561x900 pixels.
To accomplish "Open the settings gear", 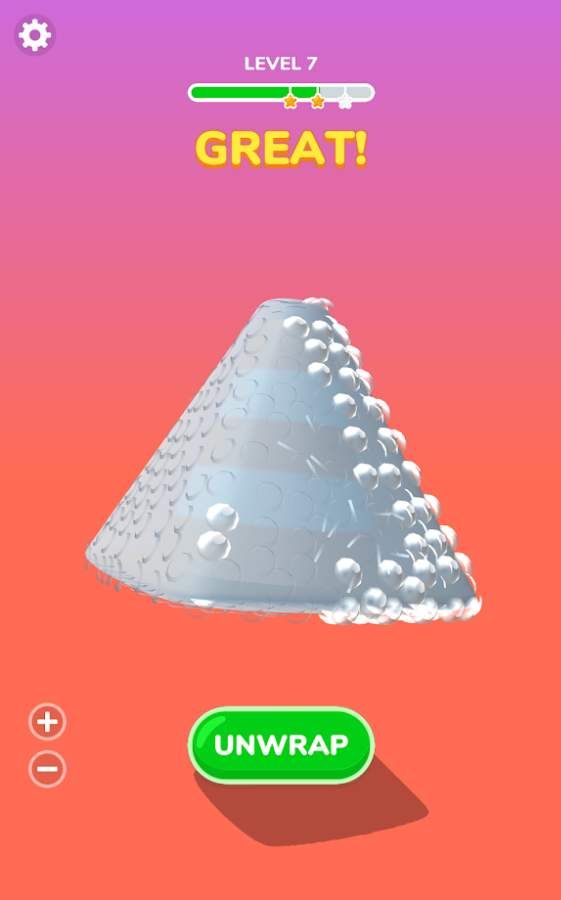I will point(35,35).
